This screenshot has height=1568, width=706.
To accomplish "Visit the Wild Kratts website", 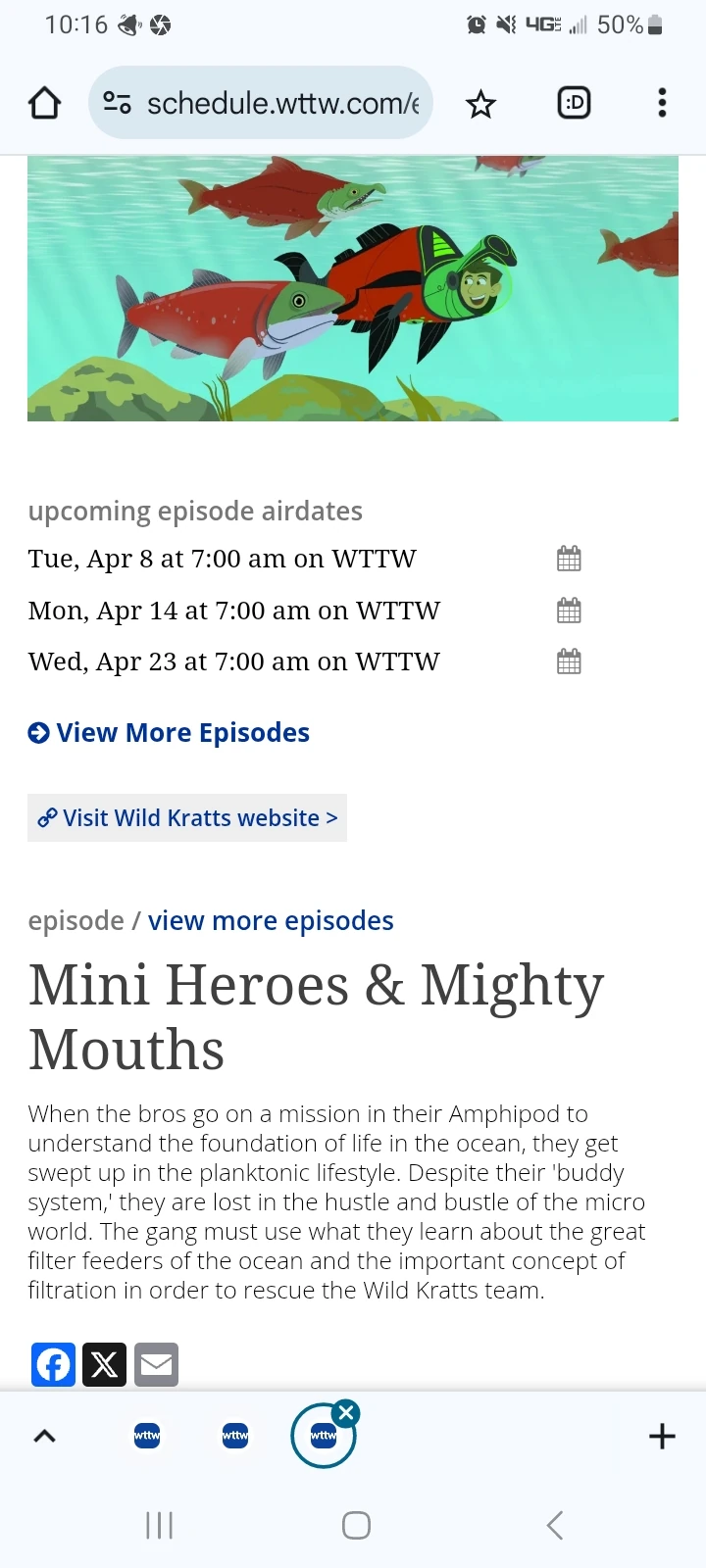I will pyautogui.click(x=186, y=817).
